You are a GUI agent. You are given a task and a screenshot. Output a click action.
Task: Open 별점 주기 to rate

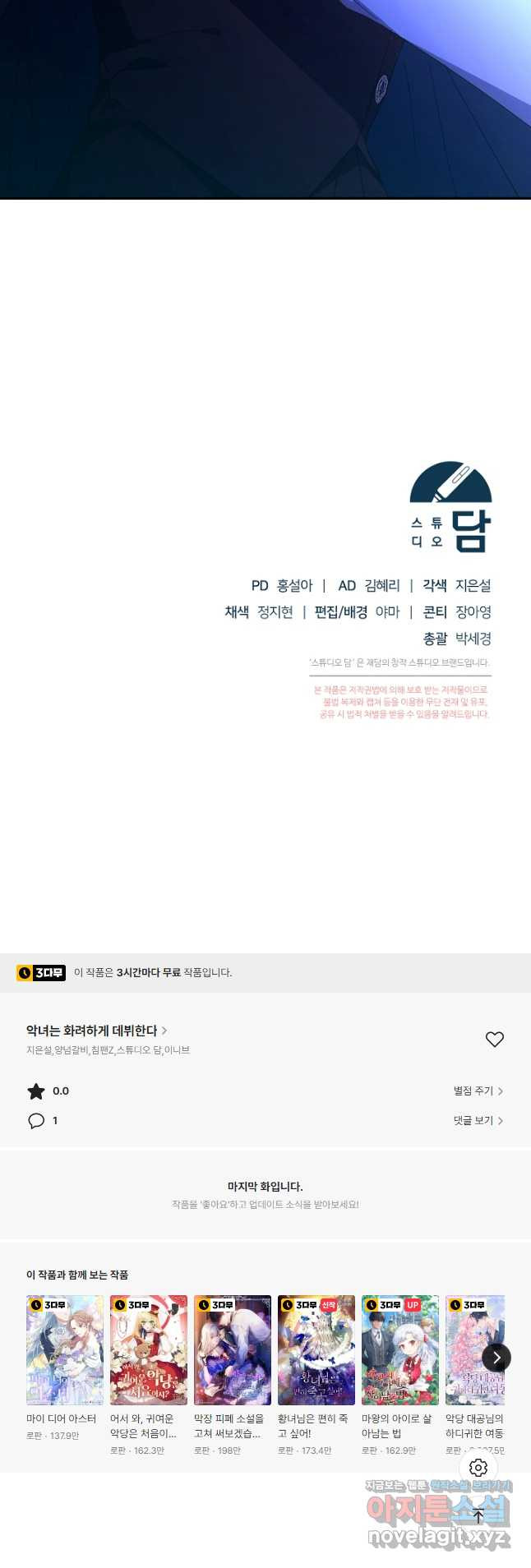478,1091
